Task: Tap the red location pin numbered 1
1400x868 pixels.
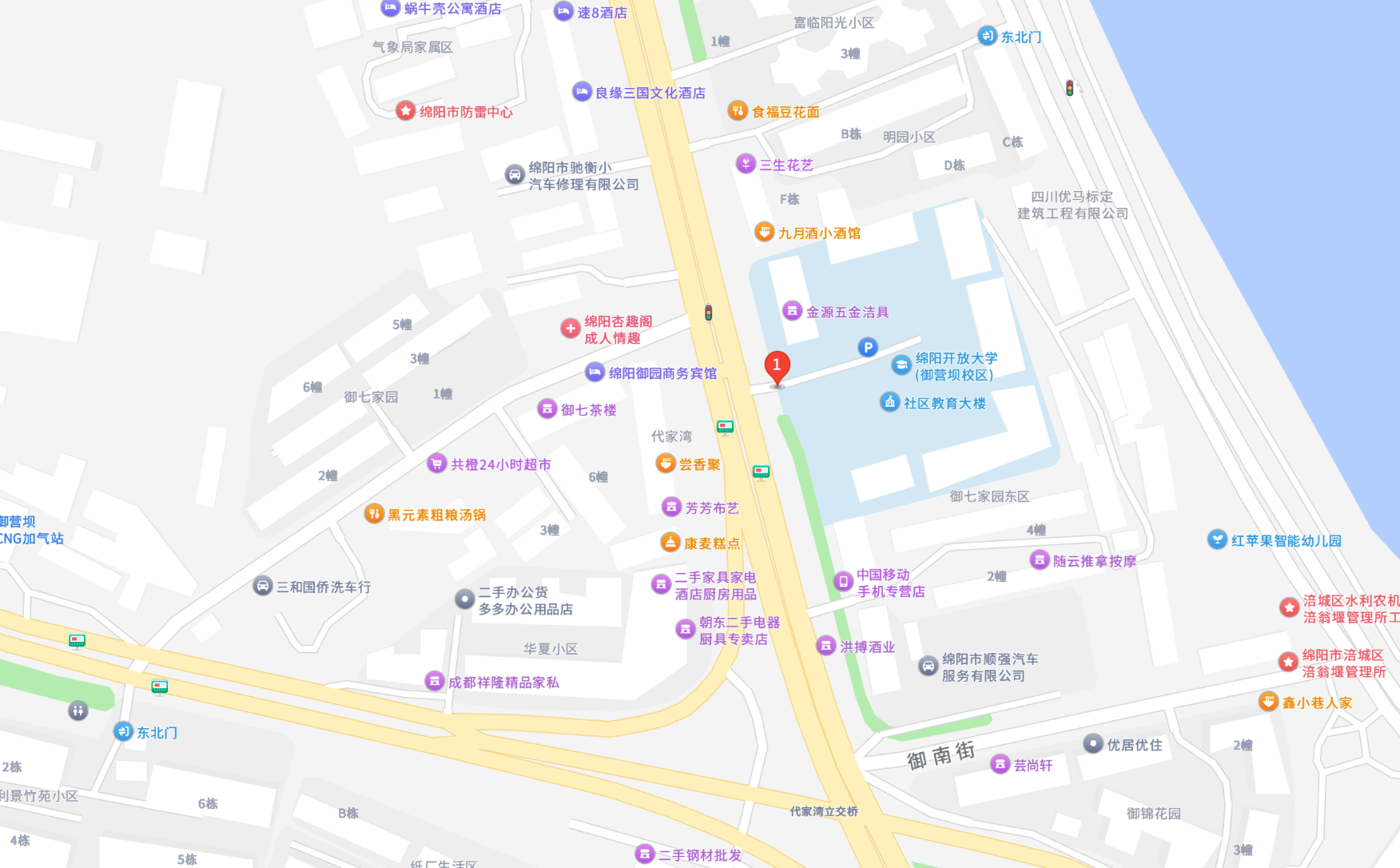Action: pos(777,368)
